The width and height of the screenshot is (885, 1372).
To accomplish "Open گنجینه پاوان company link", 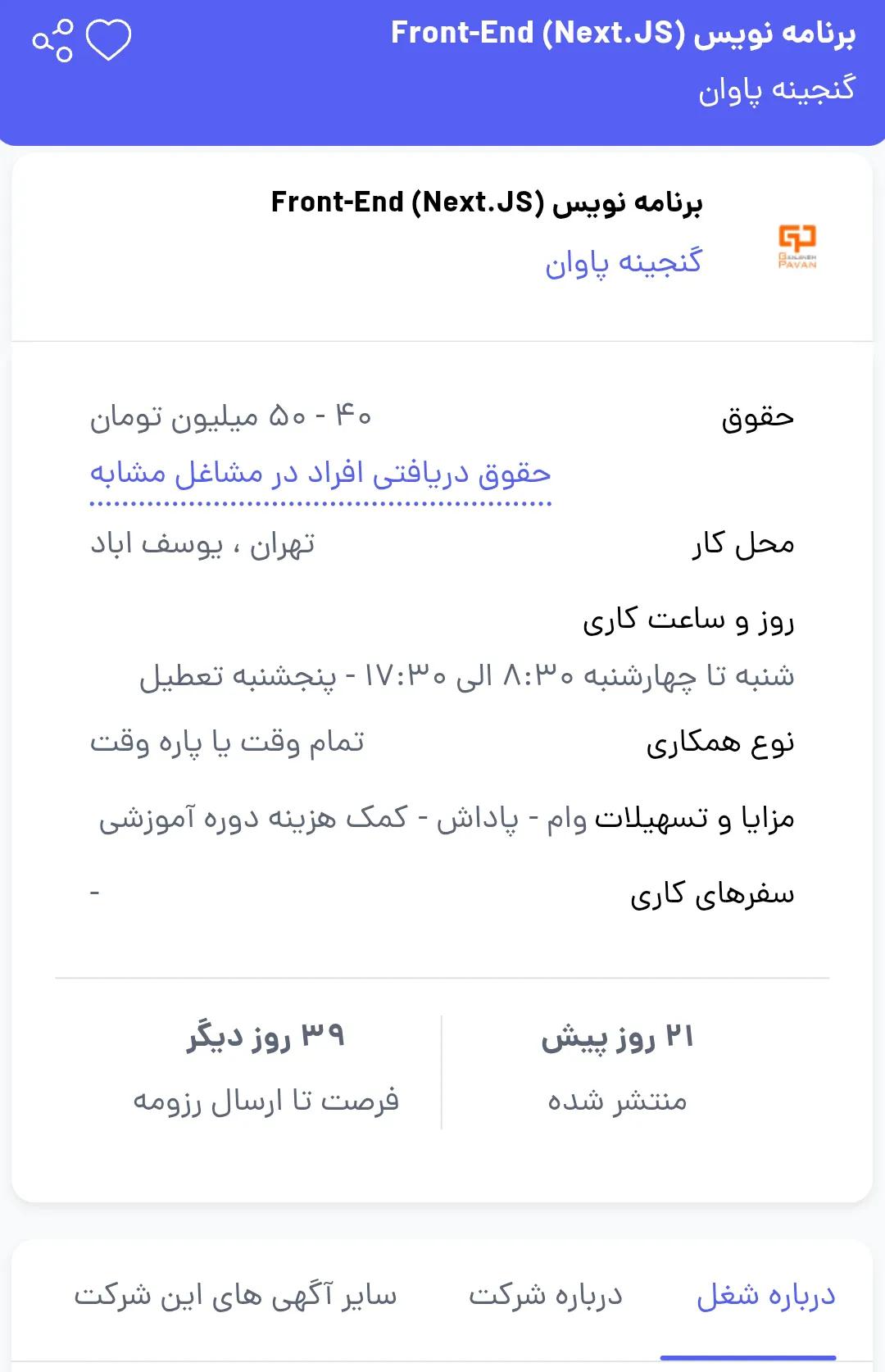I will tap(624, 262).
